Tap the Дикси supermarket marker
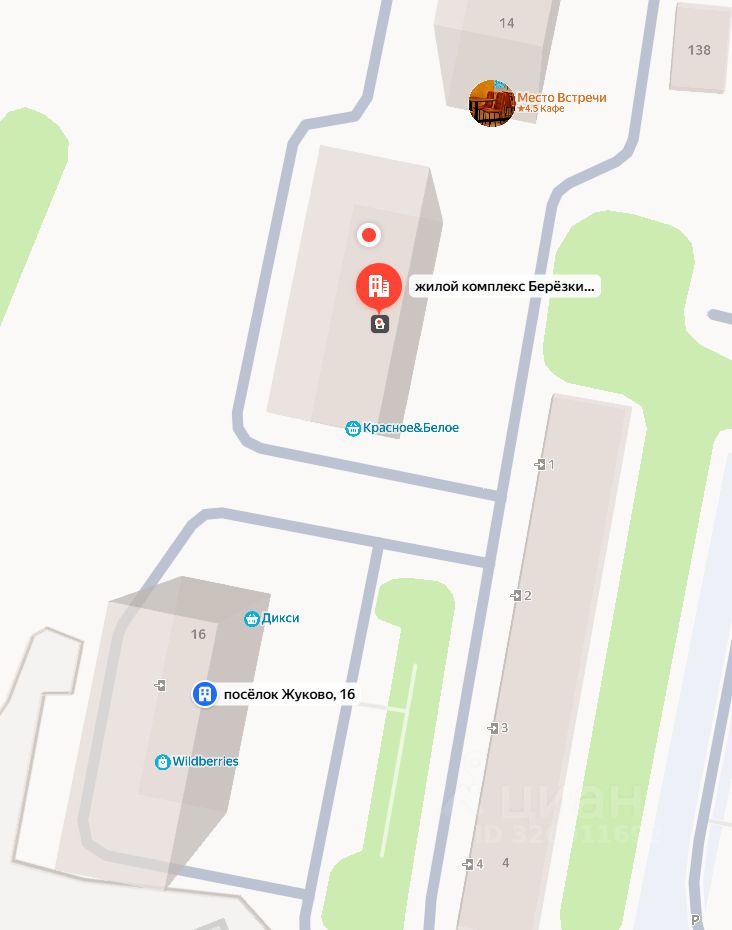Screen dimensions: 732x930 pos(252,619)
